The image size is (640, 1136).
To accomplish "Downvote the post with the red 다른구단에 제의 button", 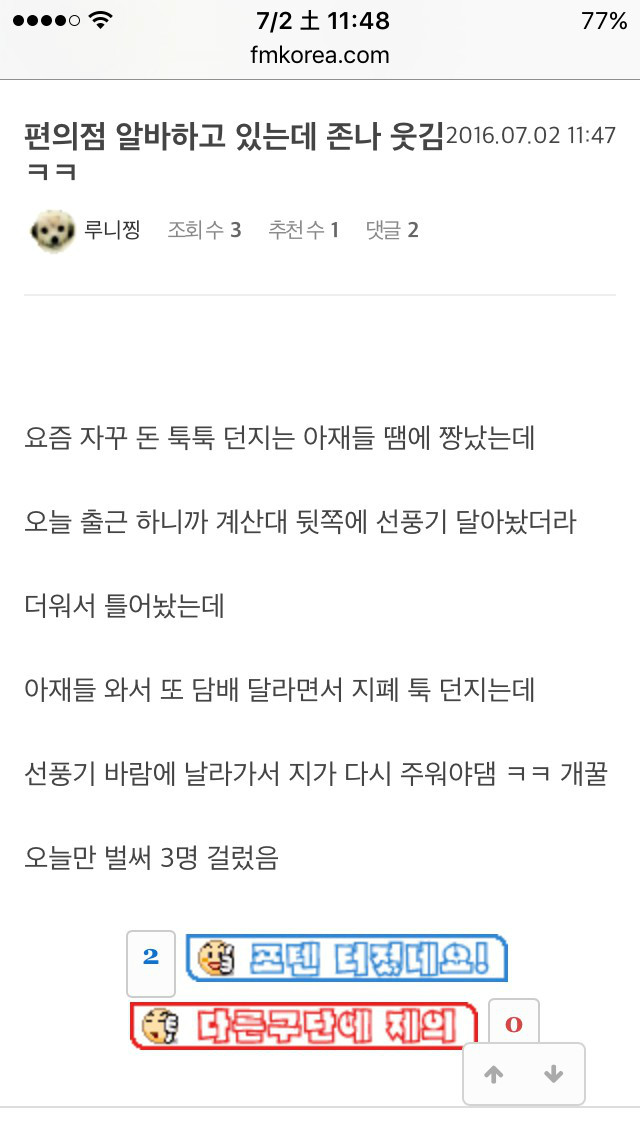I will [304, 1025].
